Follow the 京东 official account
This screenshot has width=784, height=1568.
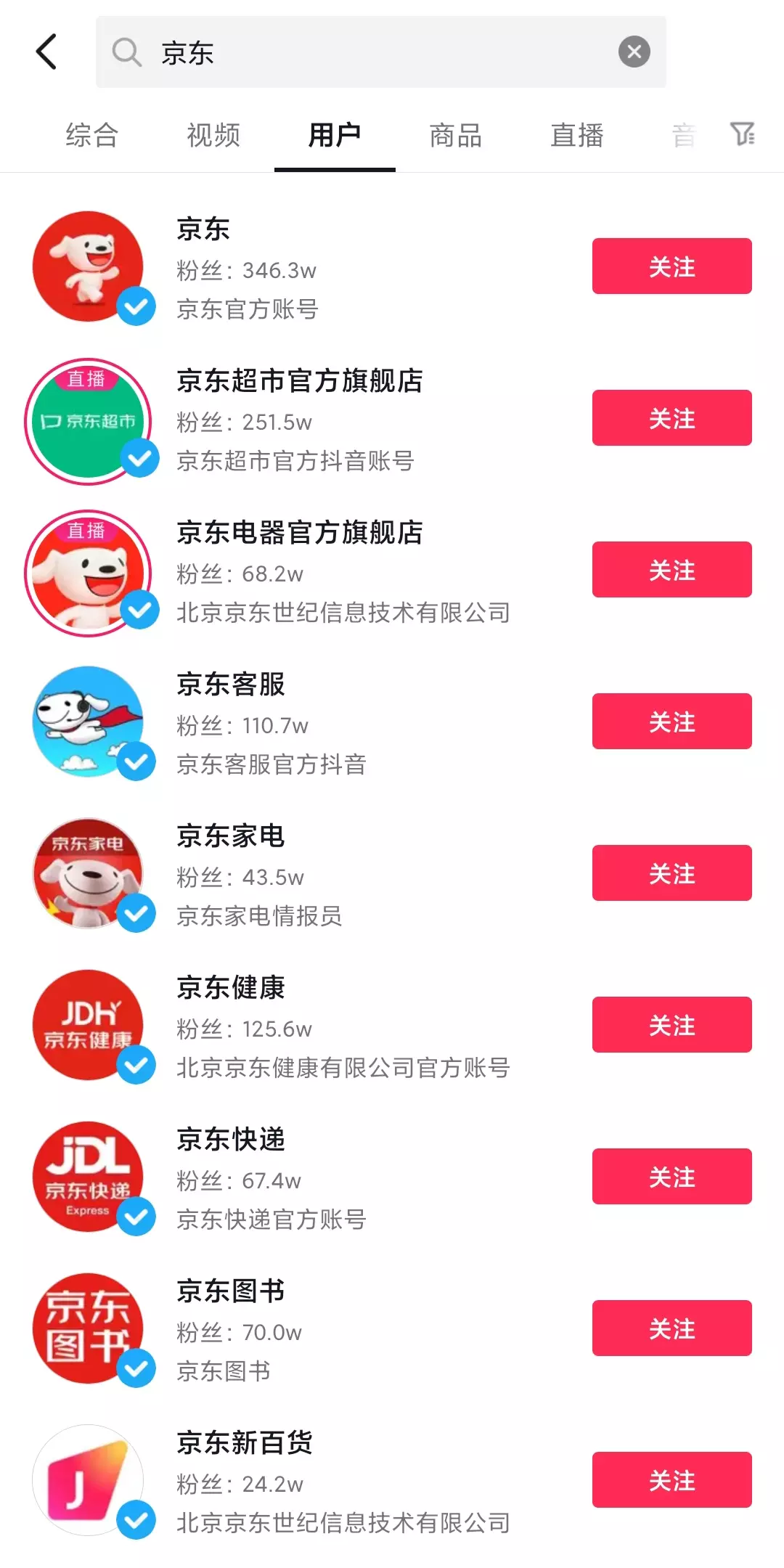coord(671,266)
